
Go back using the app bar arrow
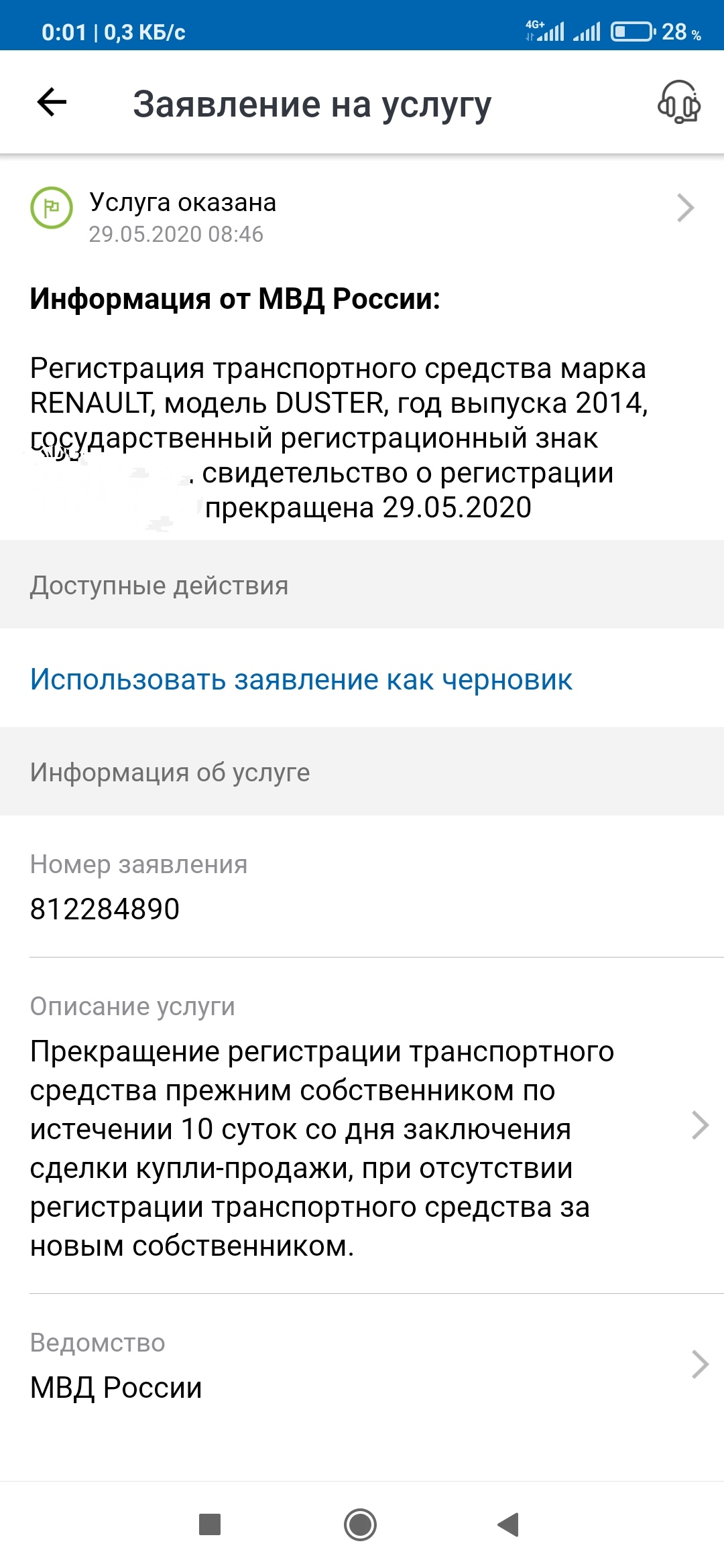[x=52, y=103]
